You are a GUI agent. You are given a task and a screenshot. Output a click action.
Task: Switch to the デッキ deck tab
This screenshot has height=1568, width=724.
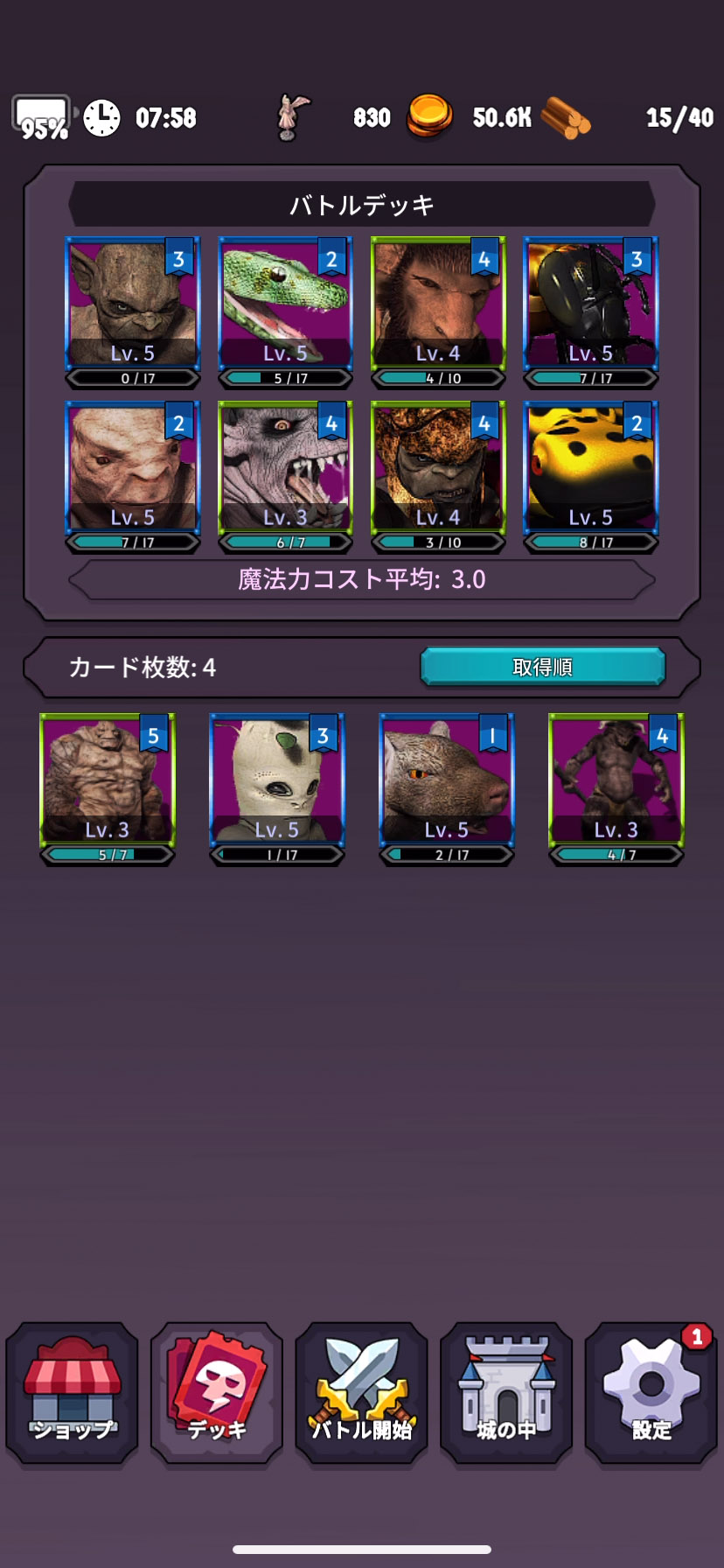coord(217,1391)
